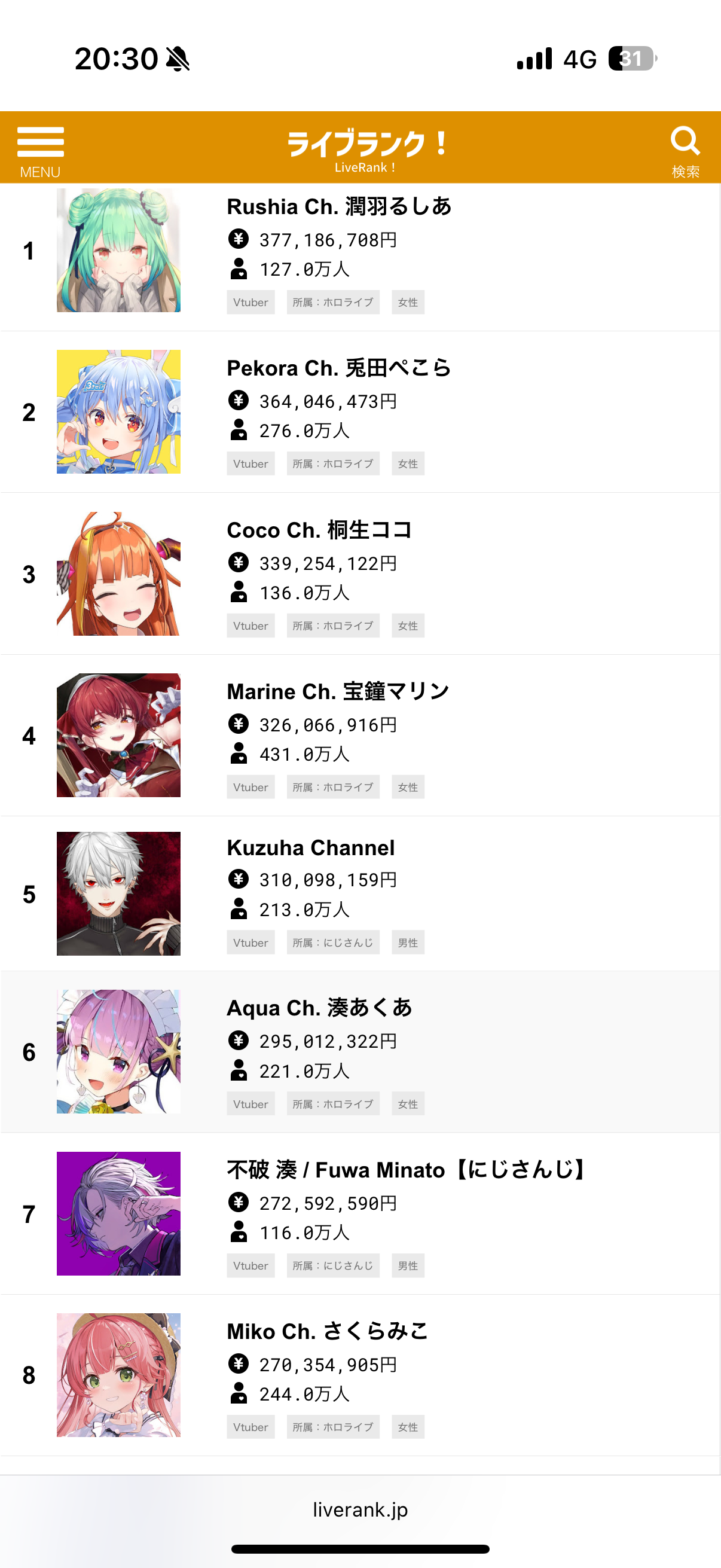Viewport: 721px width, 1568px height.
Task: Select 不破 湊 / Fuwa Minato entry
Action: point(406,1170)
